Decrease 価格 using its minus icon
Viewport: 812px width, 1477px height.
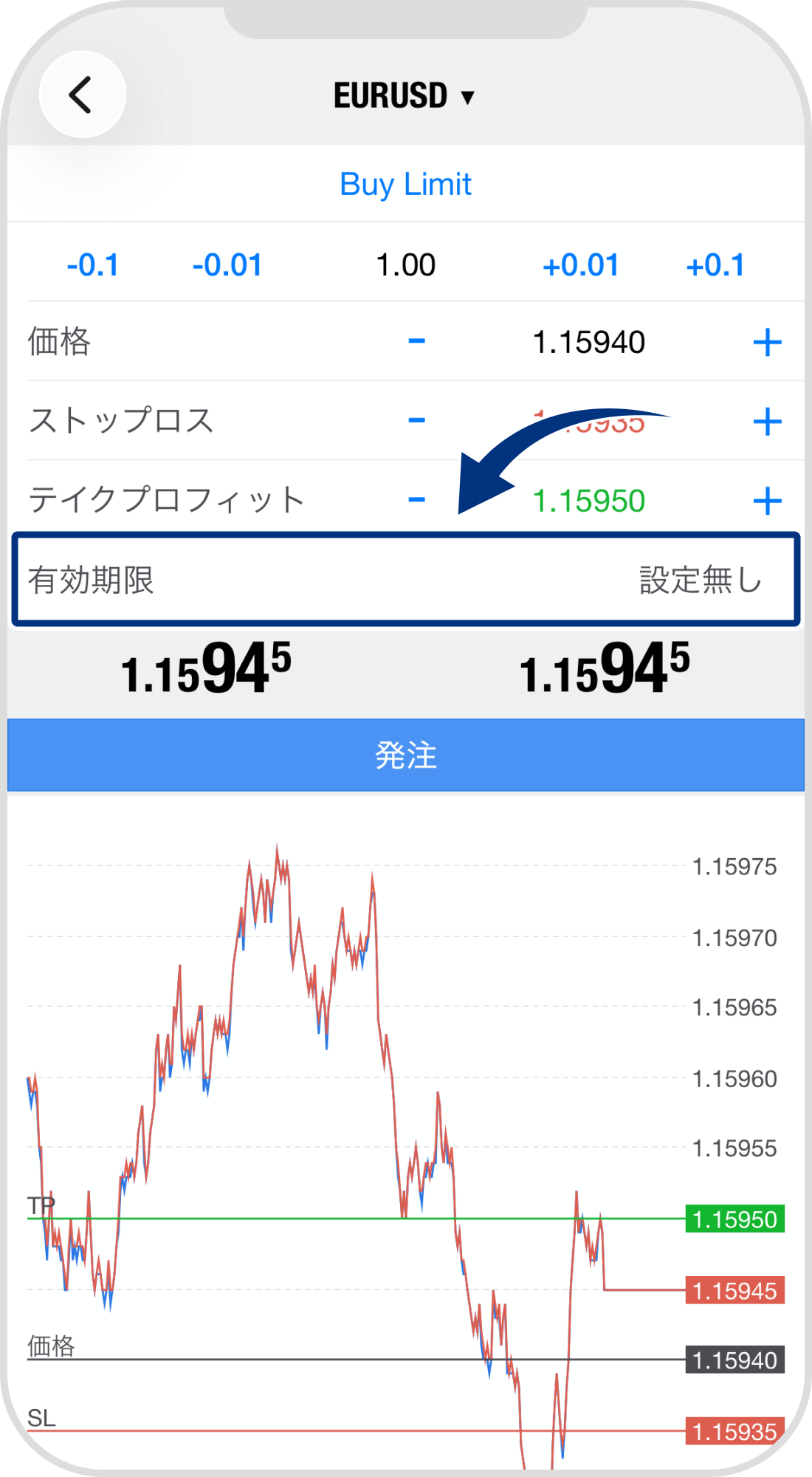[x=418, y=341]
